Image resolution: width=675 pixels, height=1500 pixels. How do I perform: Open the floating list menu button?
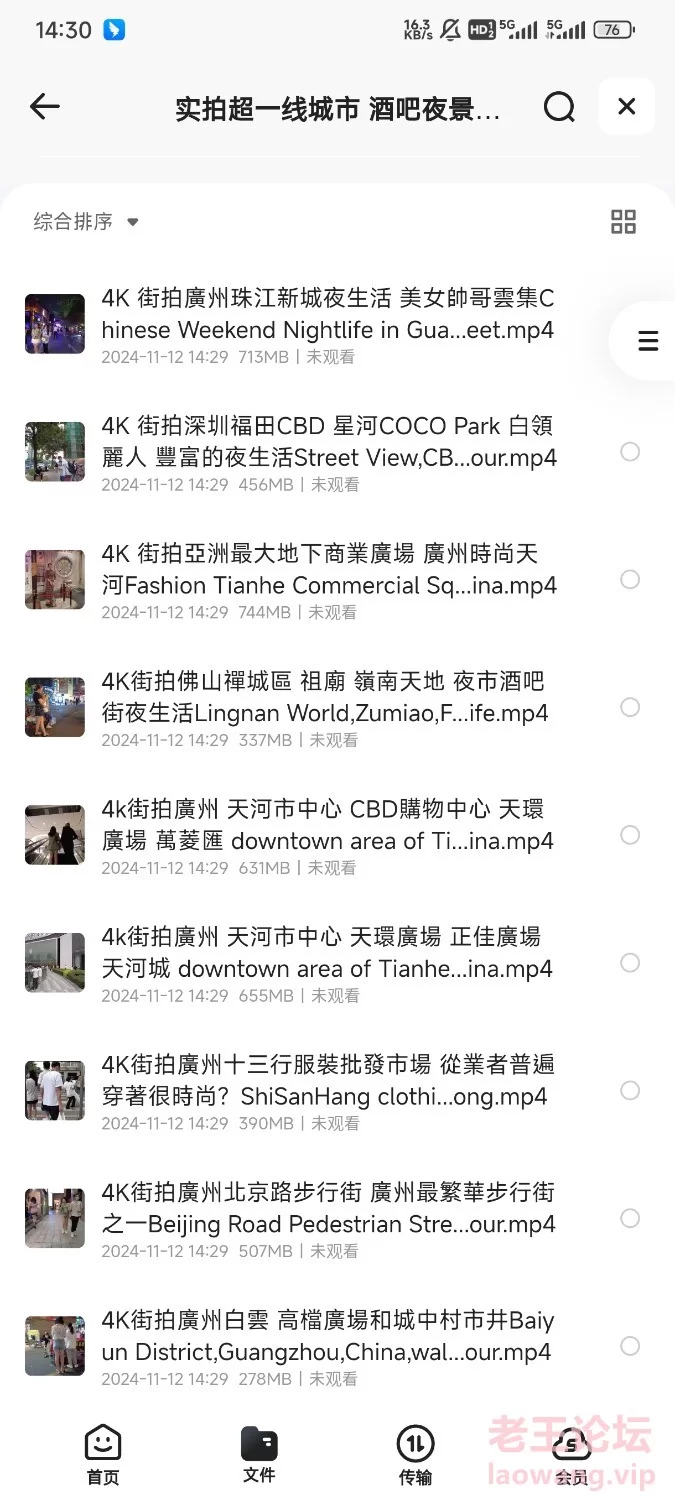coord(648,341)
